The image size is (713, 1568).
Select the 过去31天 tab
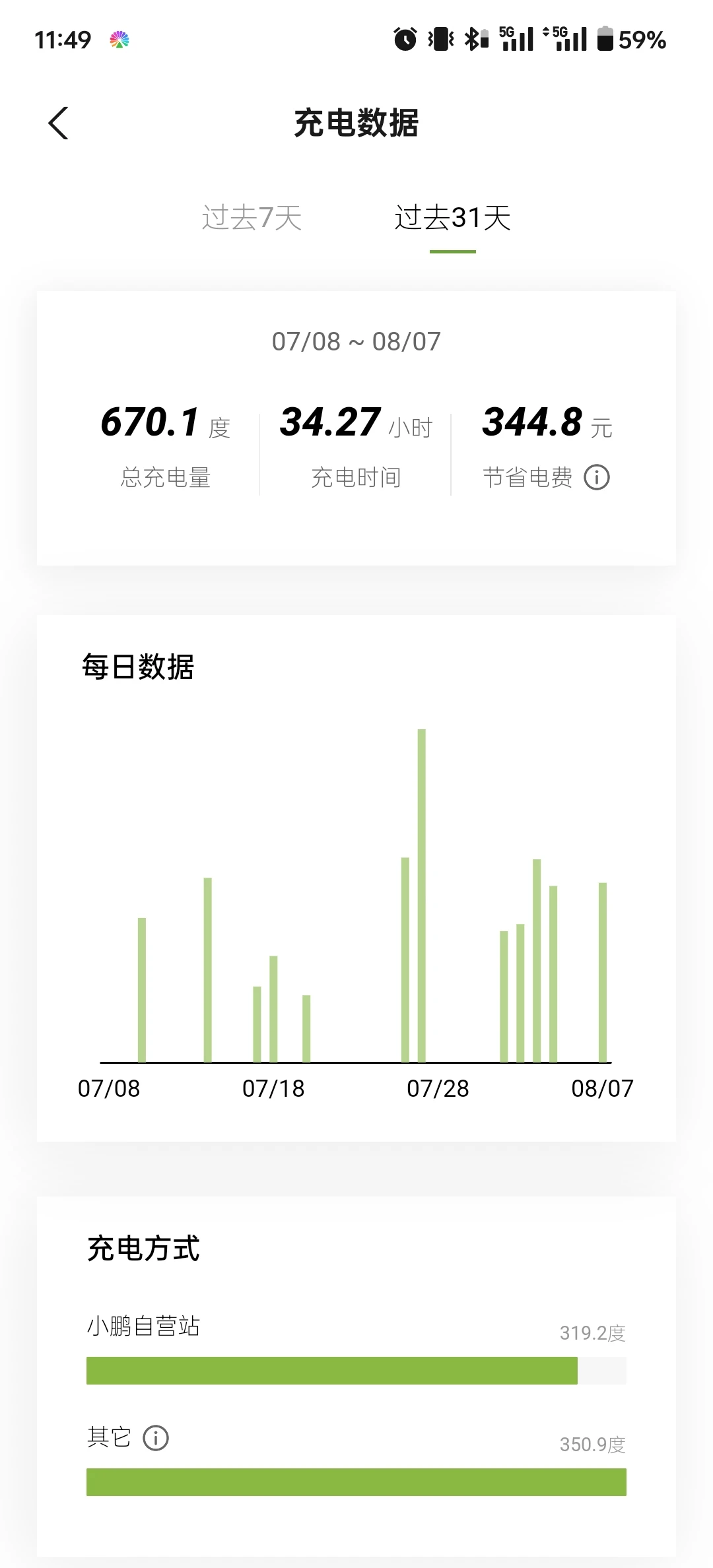[x=453, y=218]
